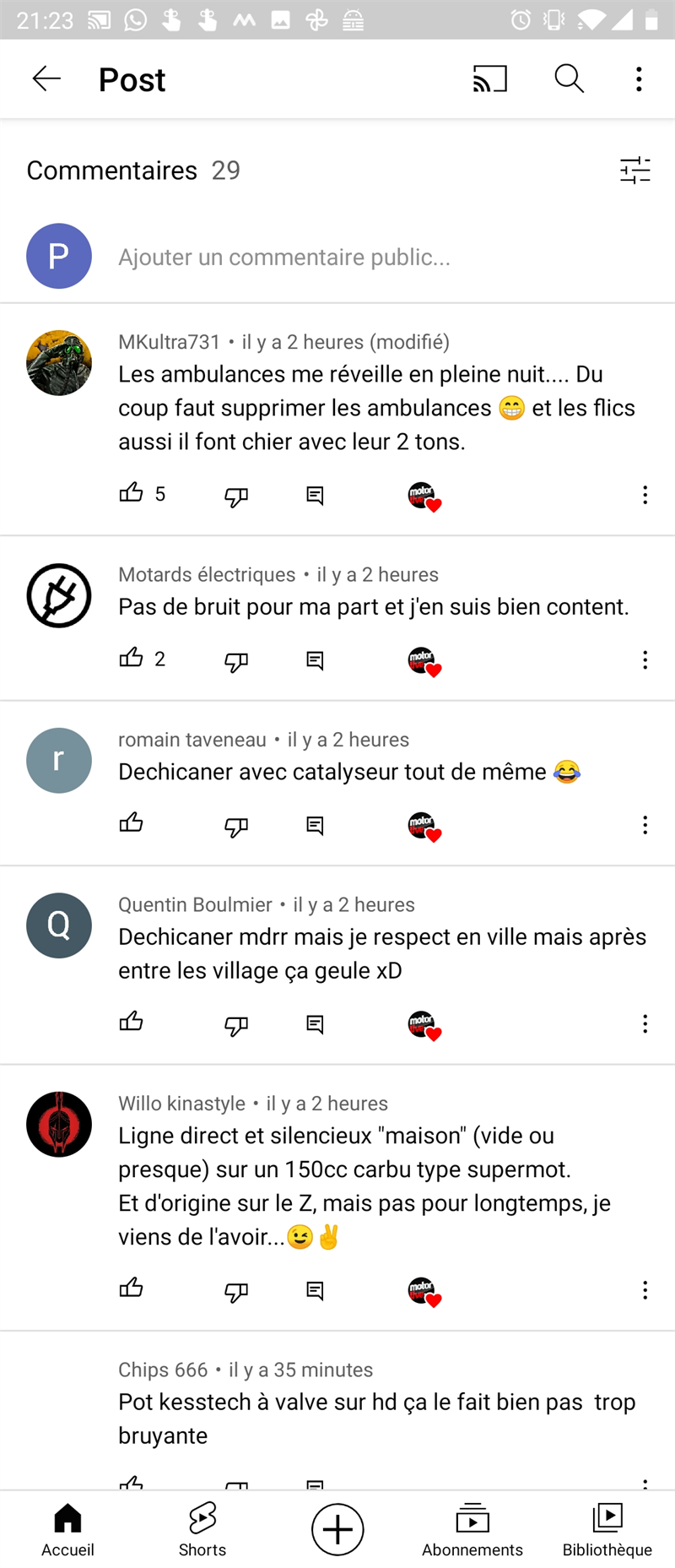Switch to Abonnements tab
The width and height of the screenshot is (675, 1568).
pyautogui.click(x=472, y=1520)
